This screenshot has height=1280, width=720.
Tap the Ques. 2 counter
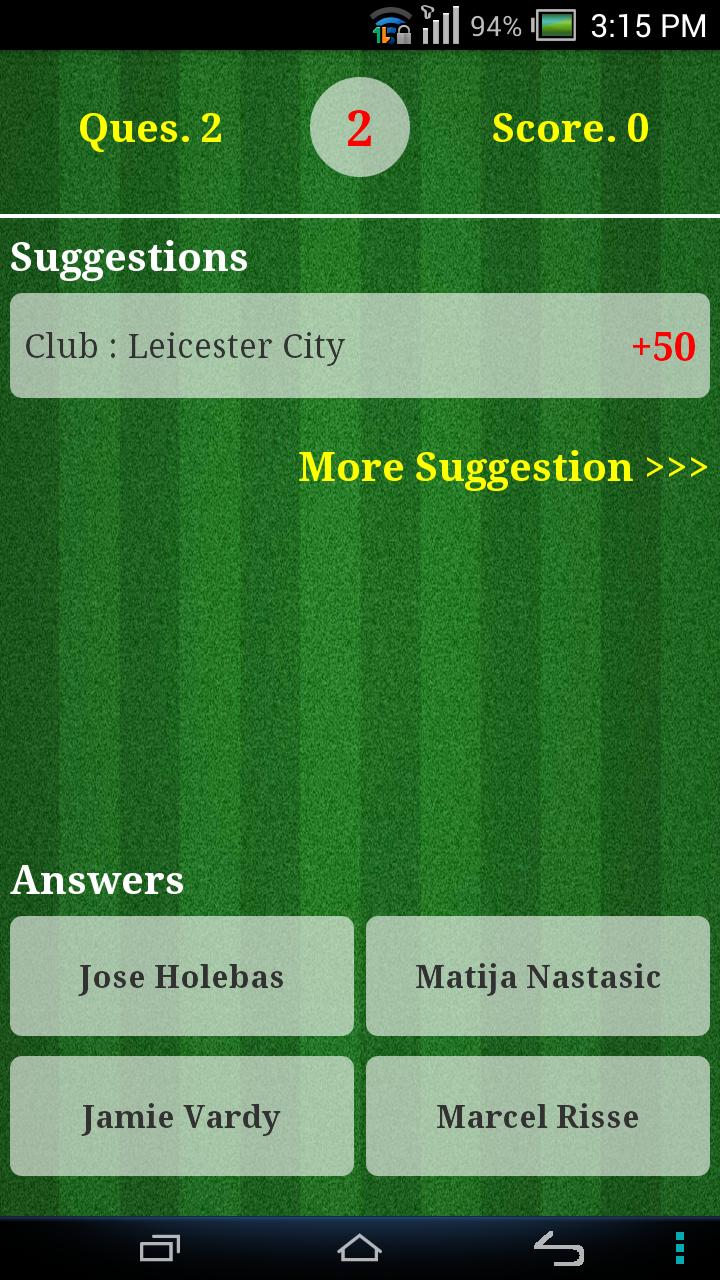(x=152, y=127)
